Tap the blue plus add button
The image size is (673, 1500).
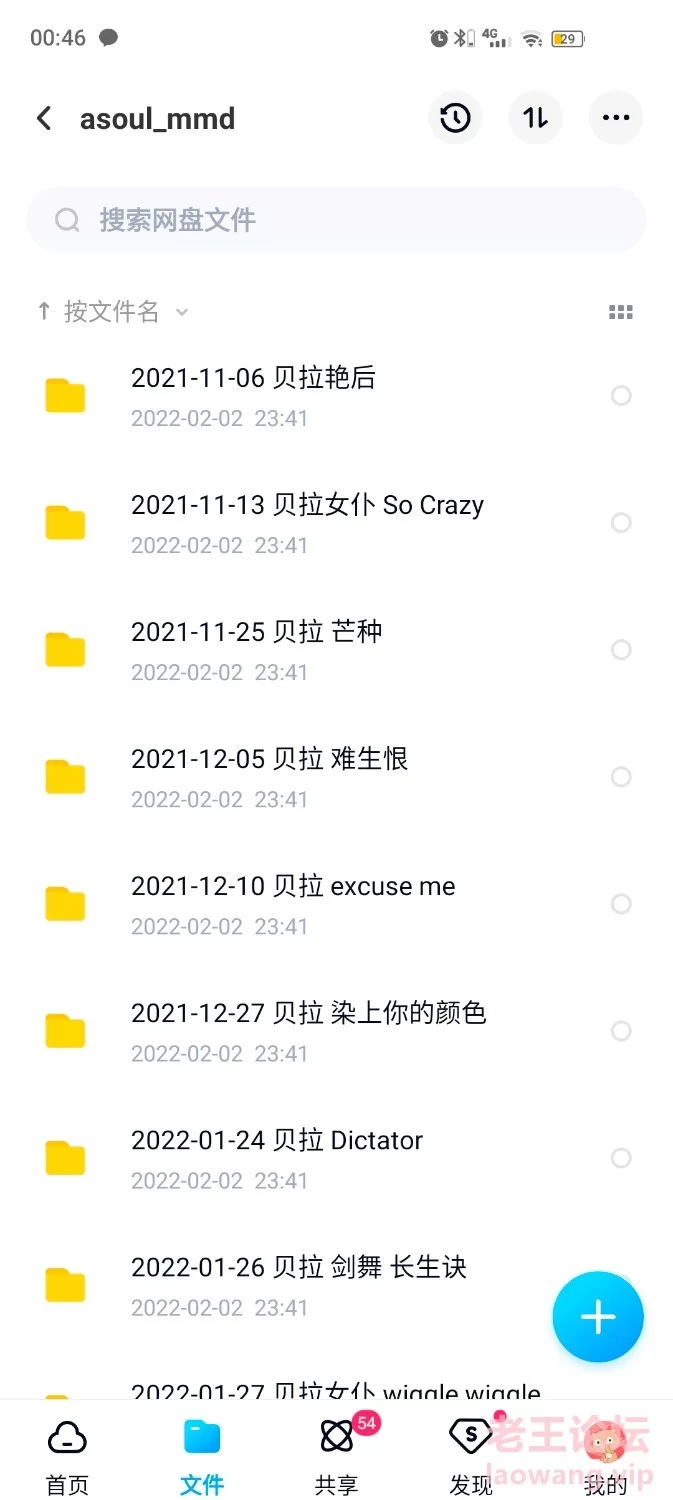(x=597, y=1317)
